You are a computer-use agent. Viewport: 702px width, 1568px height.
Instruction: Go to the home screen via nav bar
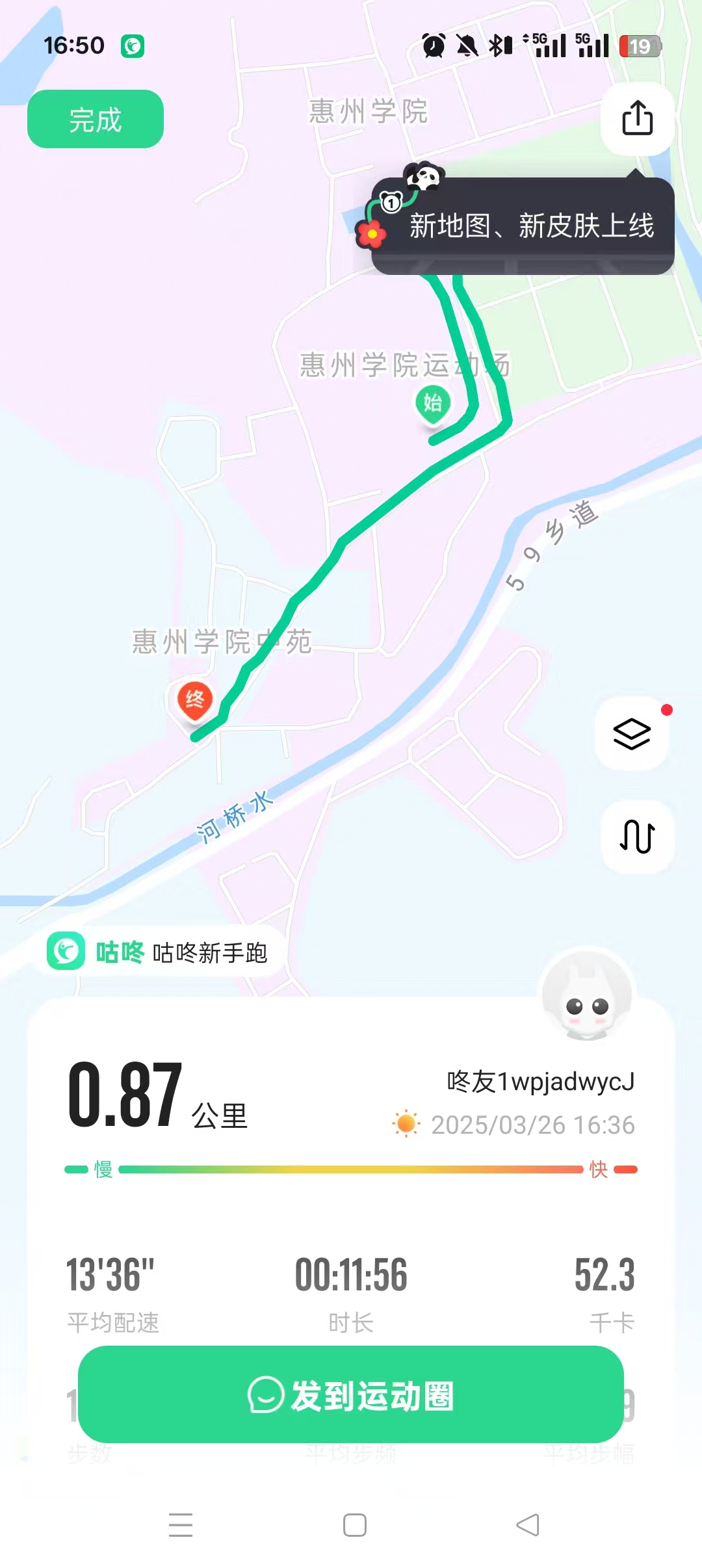tap(355, 1524)
